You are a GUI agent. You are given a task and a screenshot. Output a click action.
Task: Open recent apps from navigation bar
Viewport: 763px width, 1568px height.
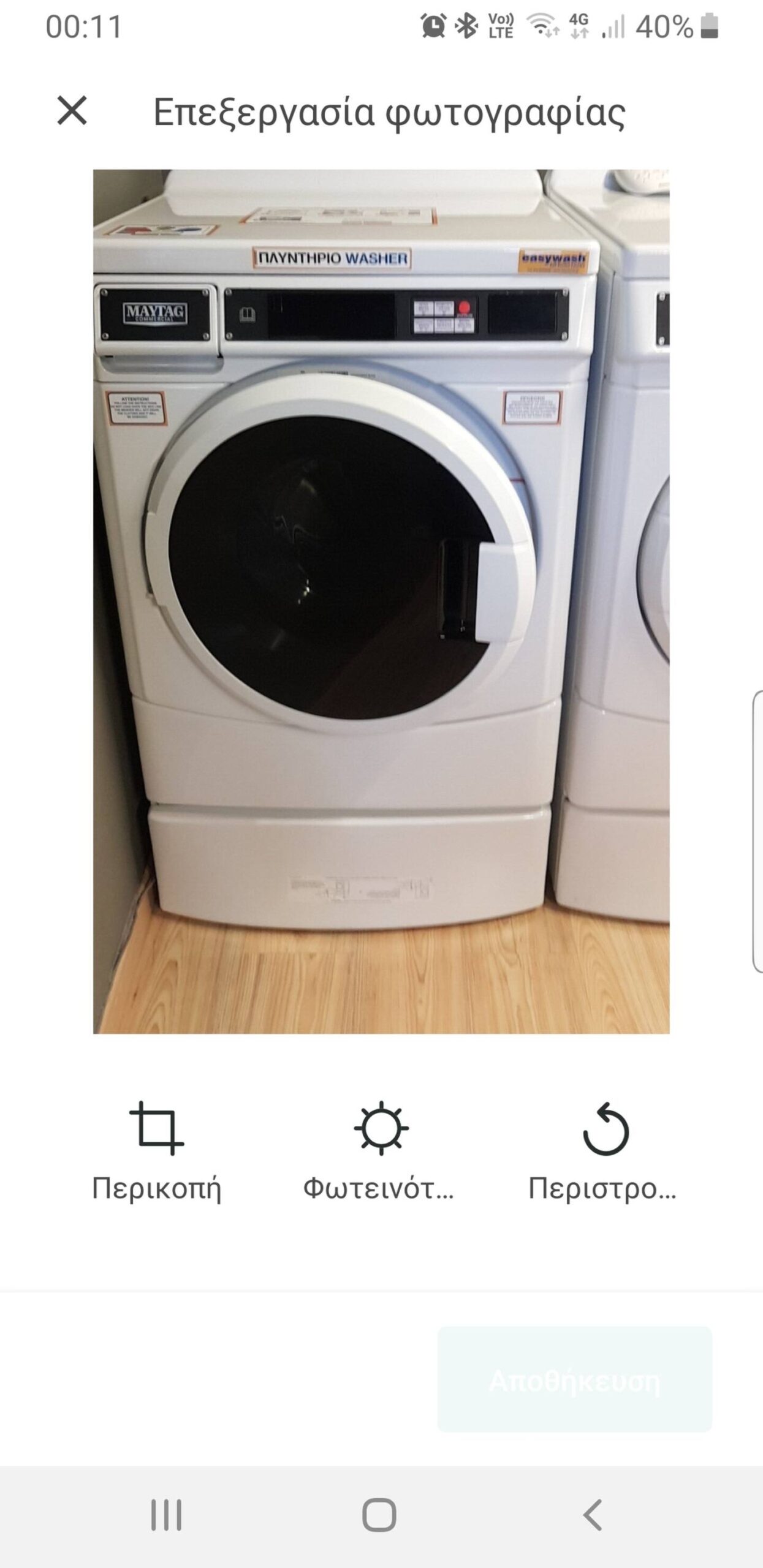click(x=166, y=1515)
